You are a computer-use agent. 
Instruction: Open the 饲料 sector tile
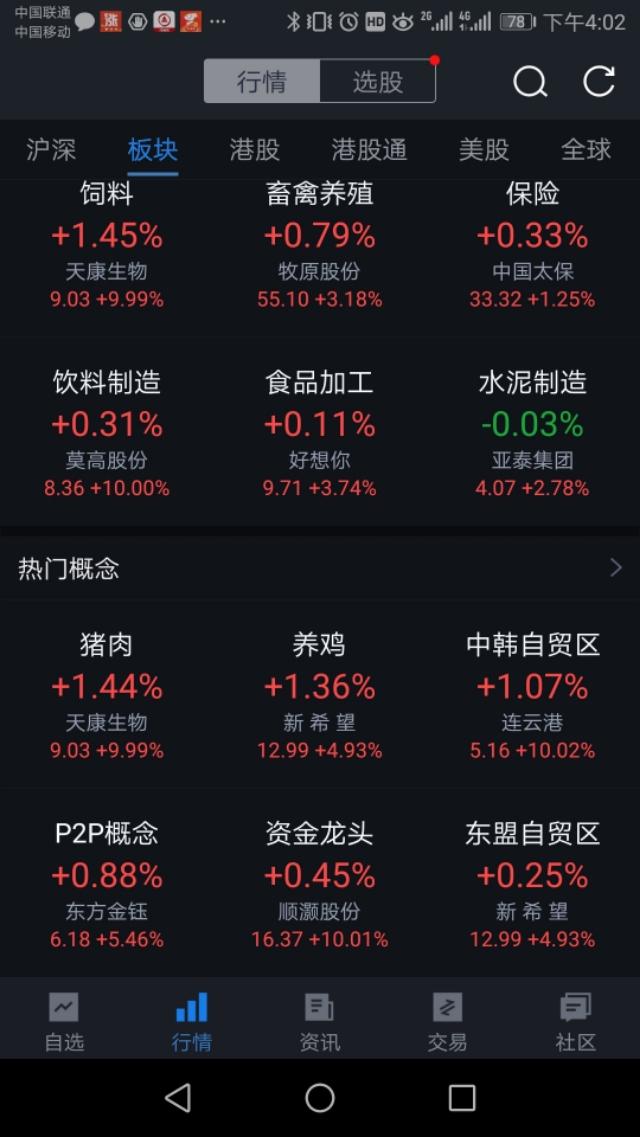(x=107, y=247)
